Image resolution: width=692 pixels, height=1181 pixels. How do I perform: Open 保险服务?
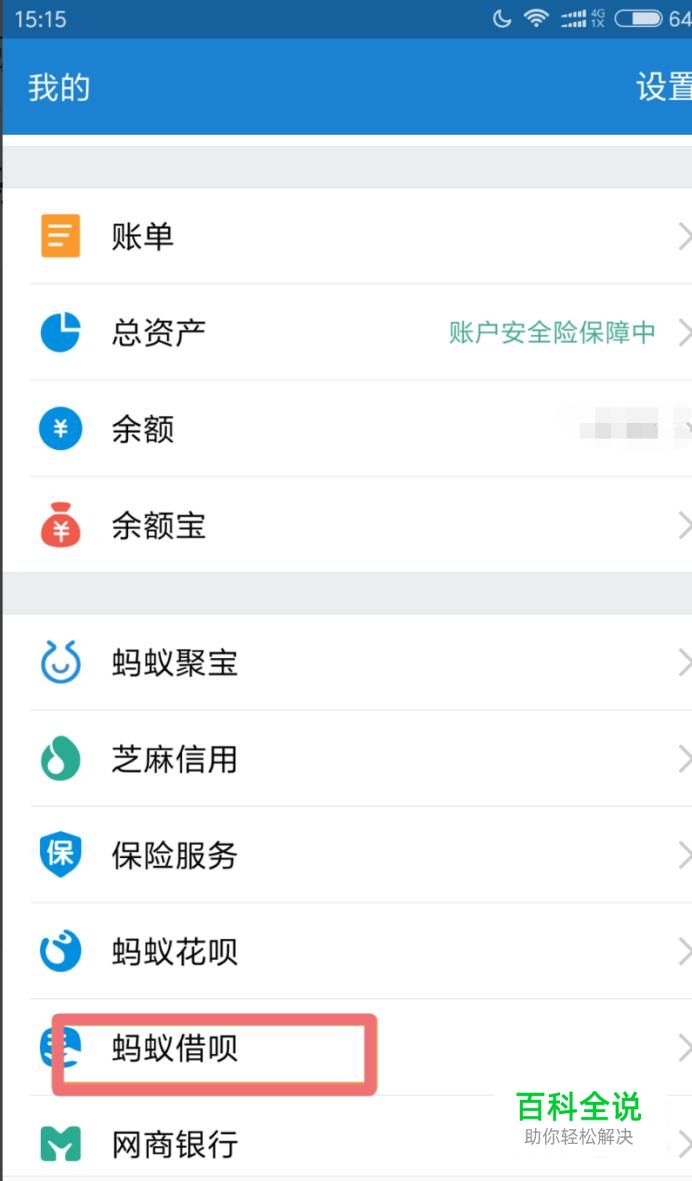[345, 855]
